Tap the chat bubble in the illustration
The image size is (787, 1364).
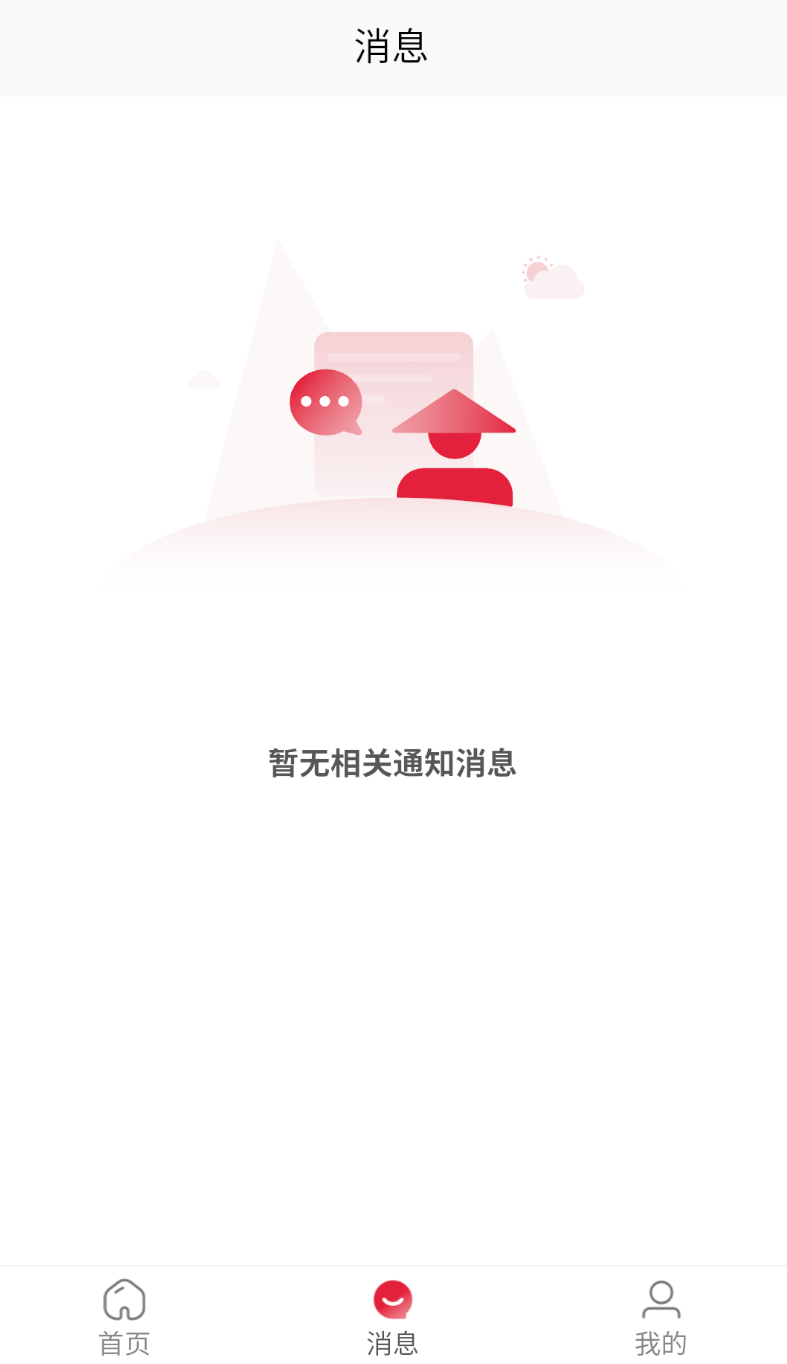coord(323,400)
